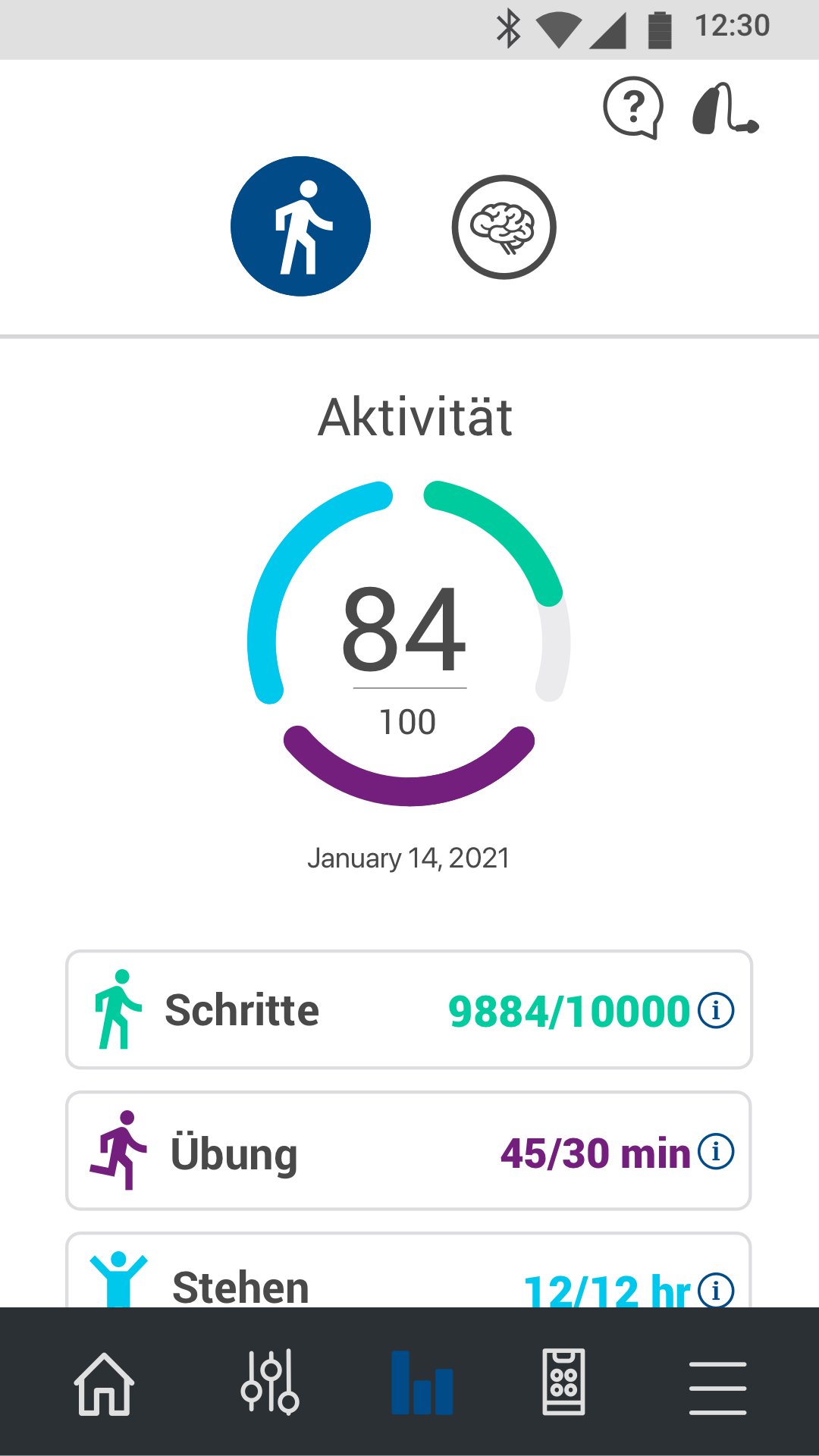The height and width of the screenshot is (1456, 819).
Task: Open the sound adjustment sliders tab
Action: [270, 1382]
